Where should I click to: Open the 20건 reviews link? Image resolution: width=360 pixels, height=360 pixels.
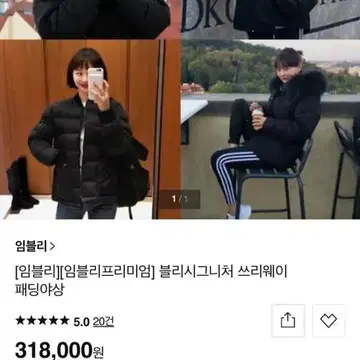point(103,321)
